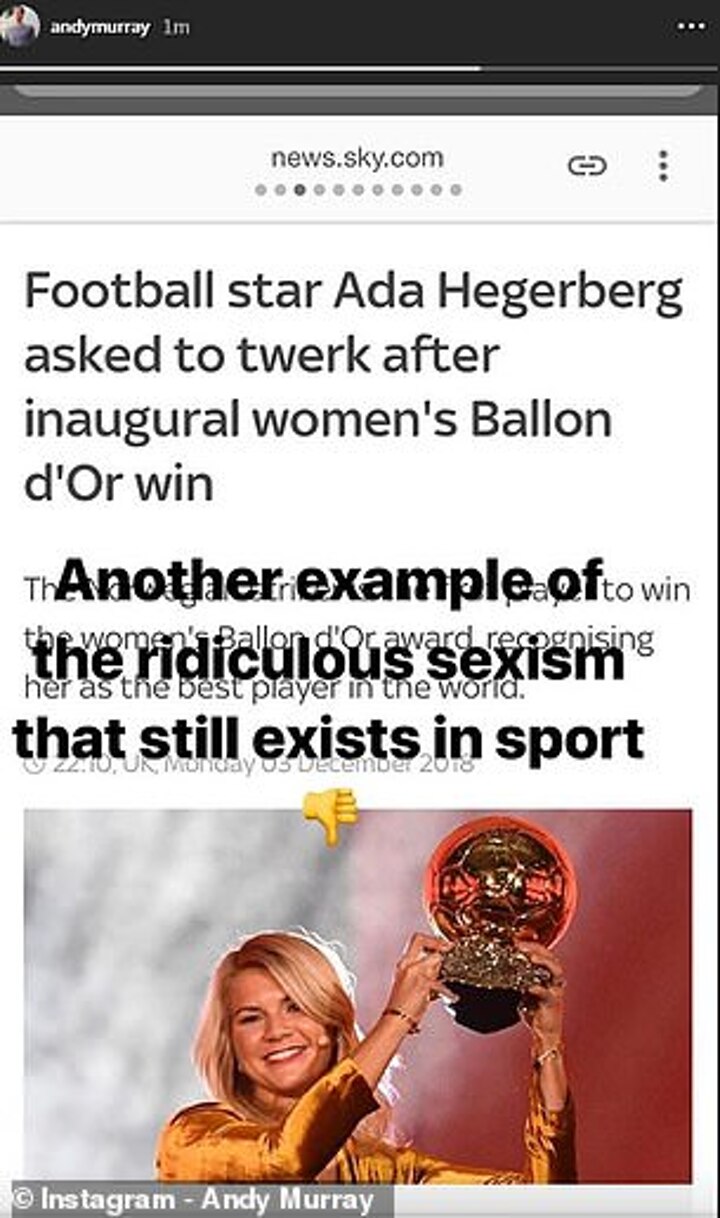Tap the andymurray username

coord(100,28)
